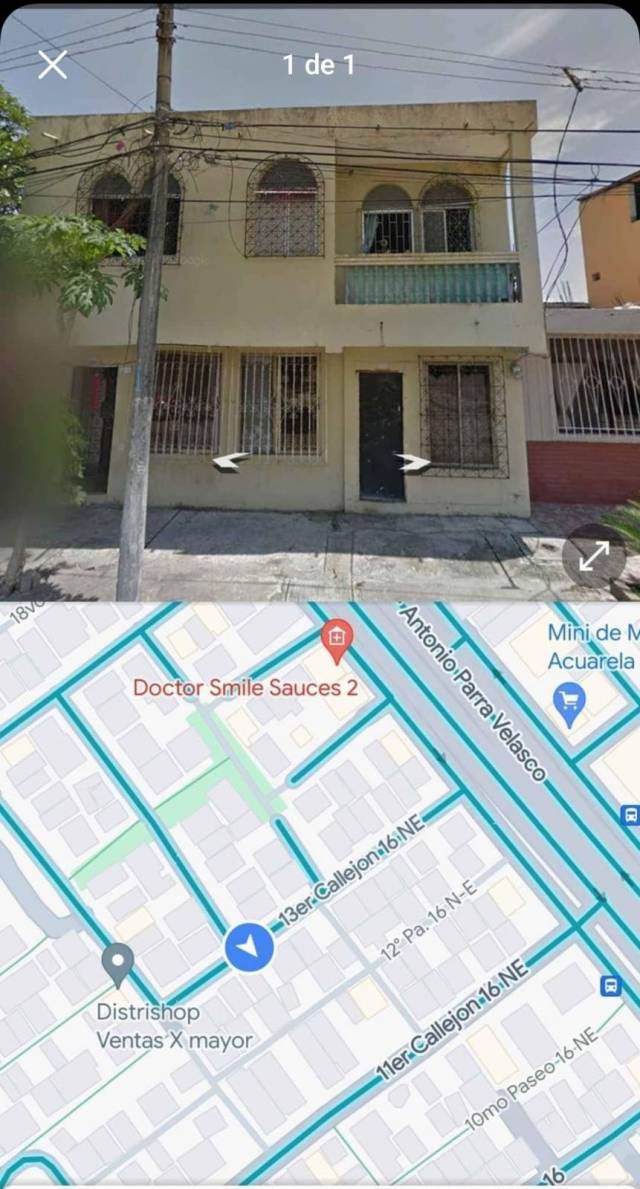Close the Street View photo viewer
The image size is (640, 1189).
point(52,64)
